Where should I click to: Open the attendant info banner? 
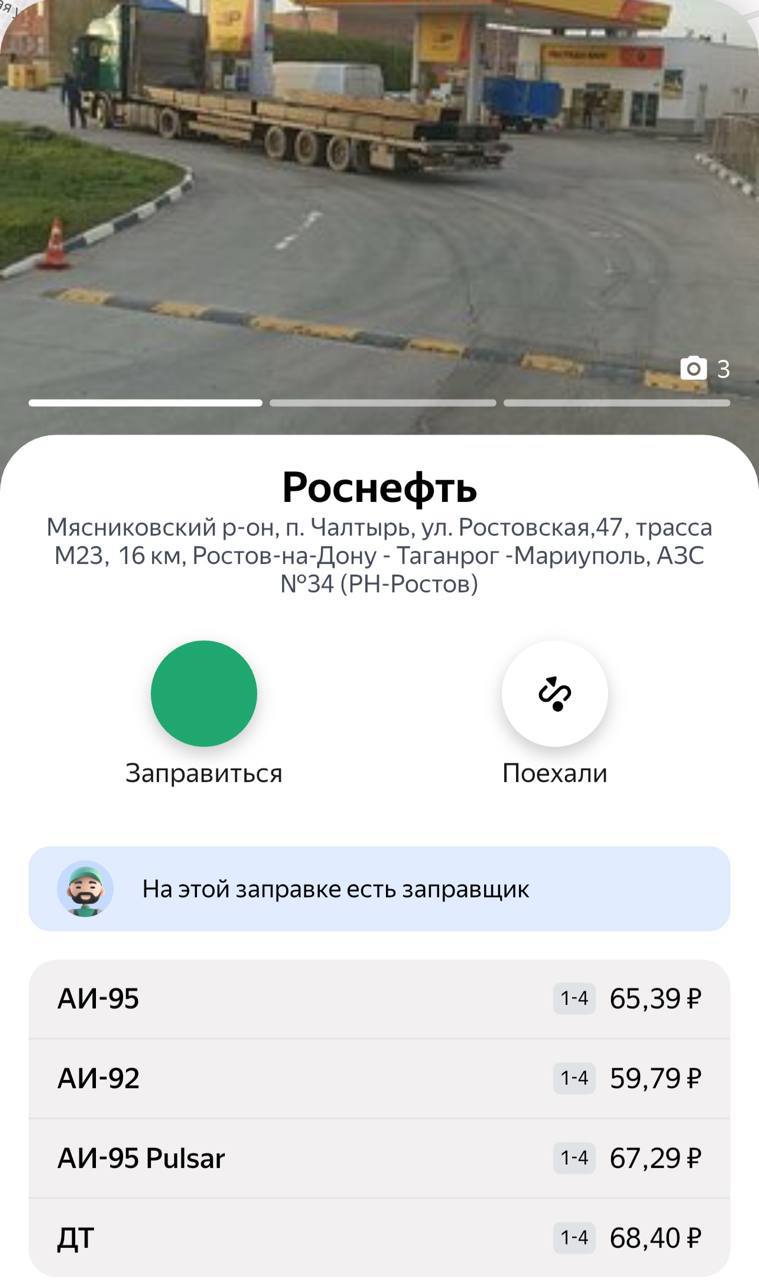click(379, 889)
